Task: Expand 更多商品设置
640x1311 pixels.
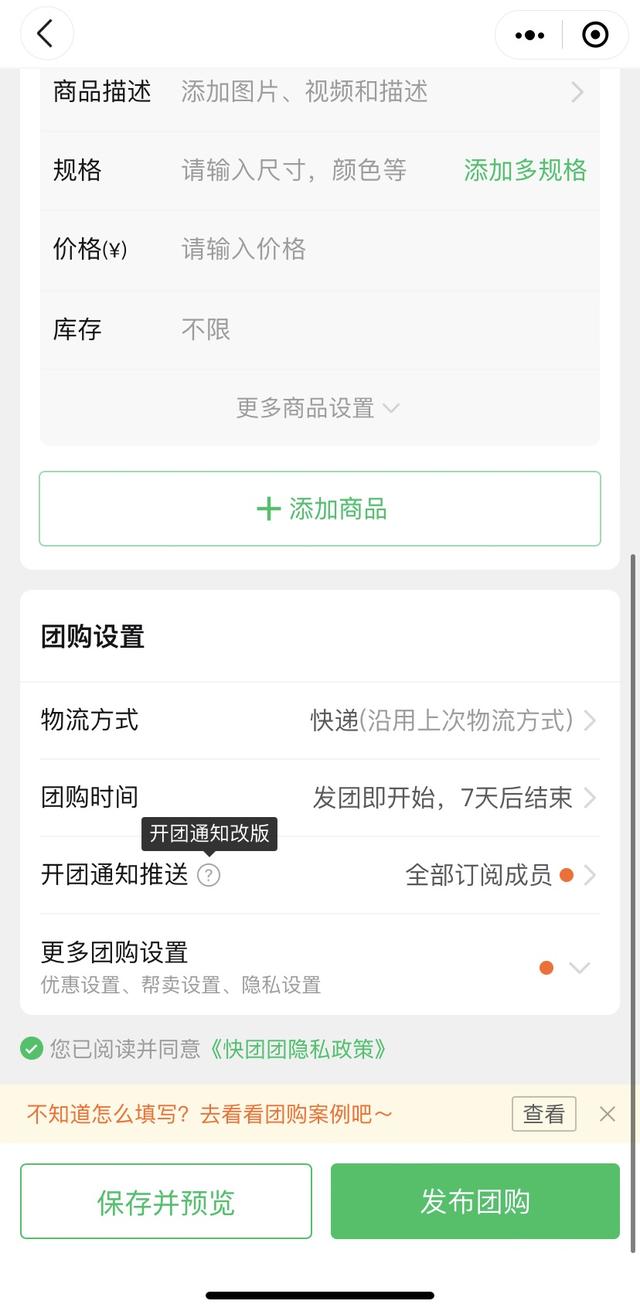Action: (318, 408)
